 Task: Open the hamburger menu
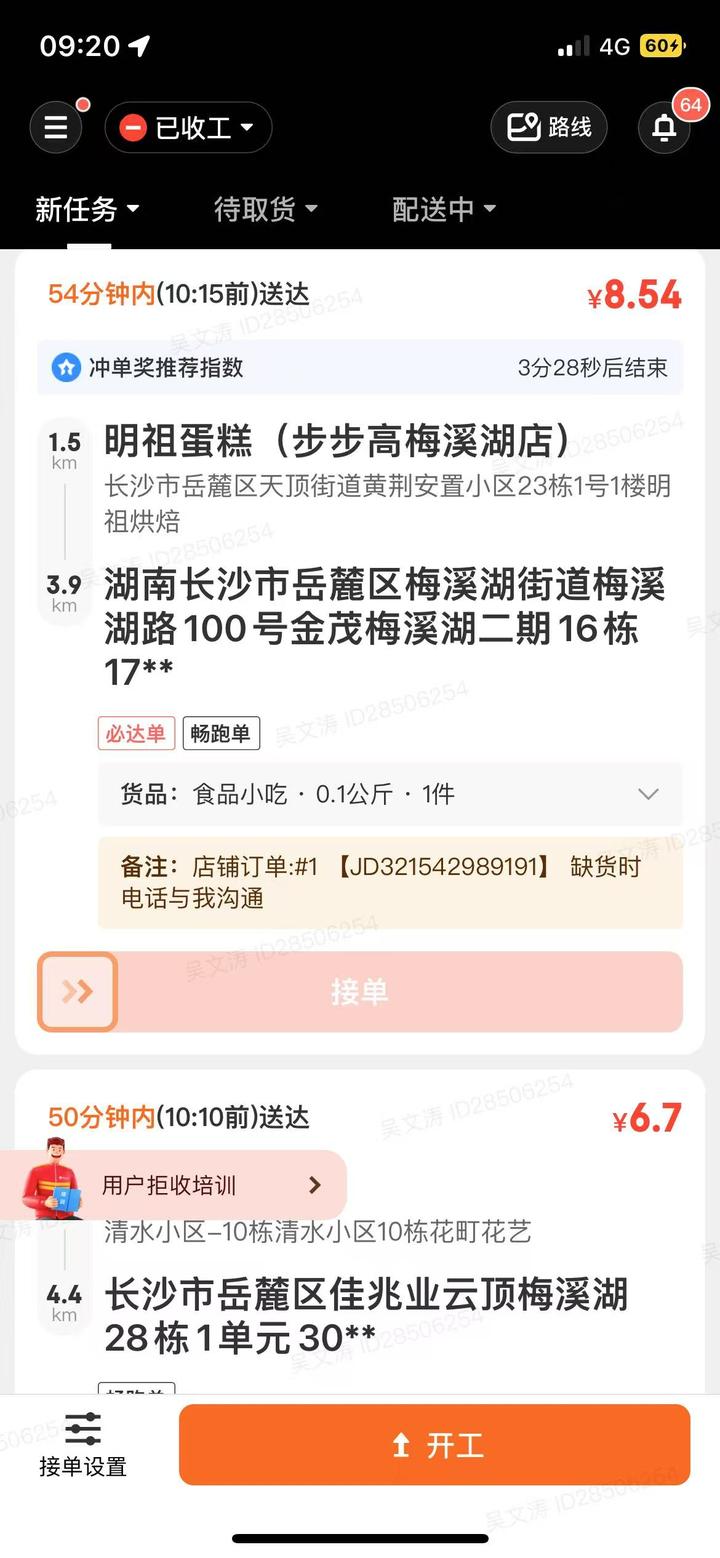(x=56, y=127)
